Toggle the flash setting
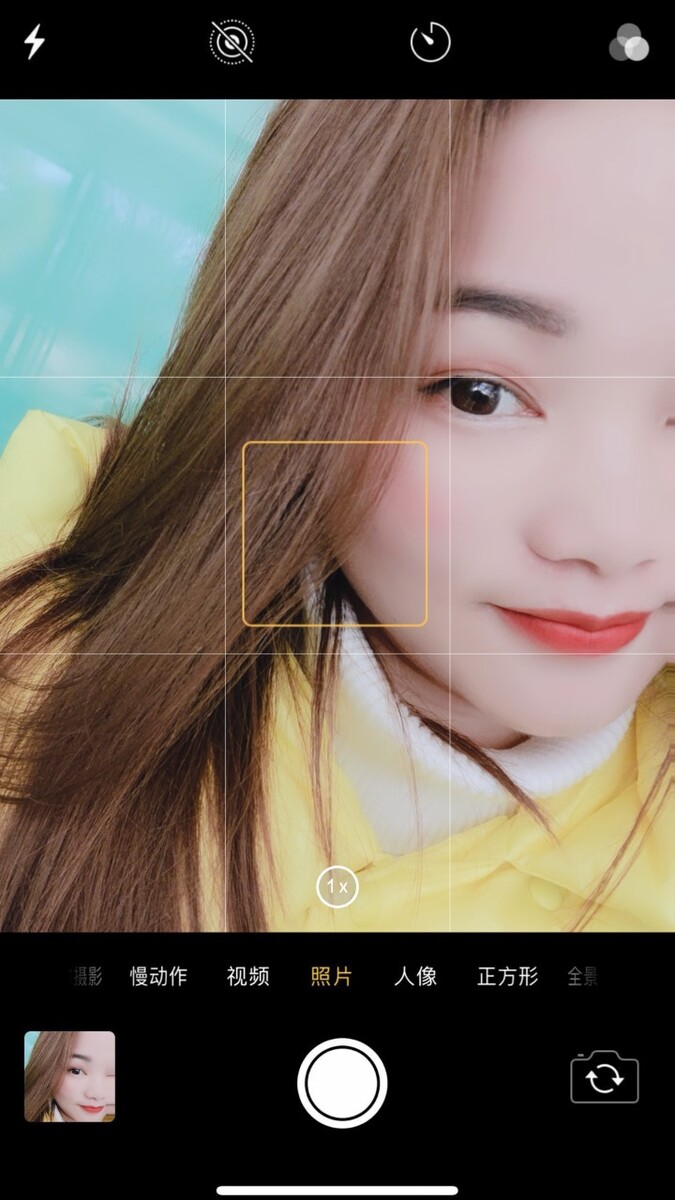Viewport: 675px width, 1200px height. click(x=35, y=42)
